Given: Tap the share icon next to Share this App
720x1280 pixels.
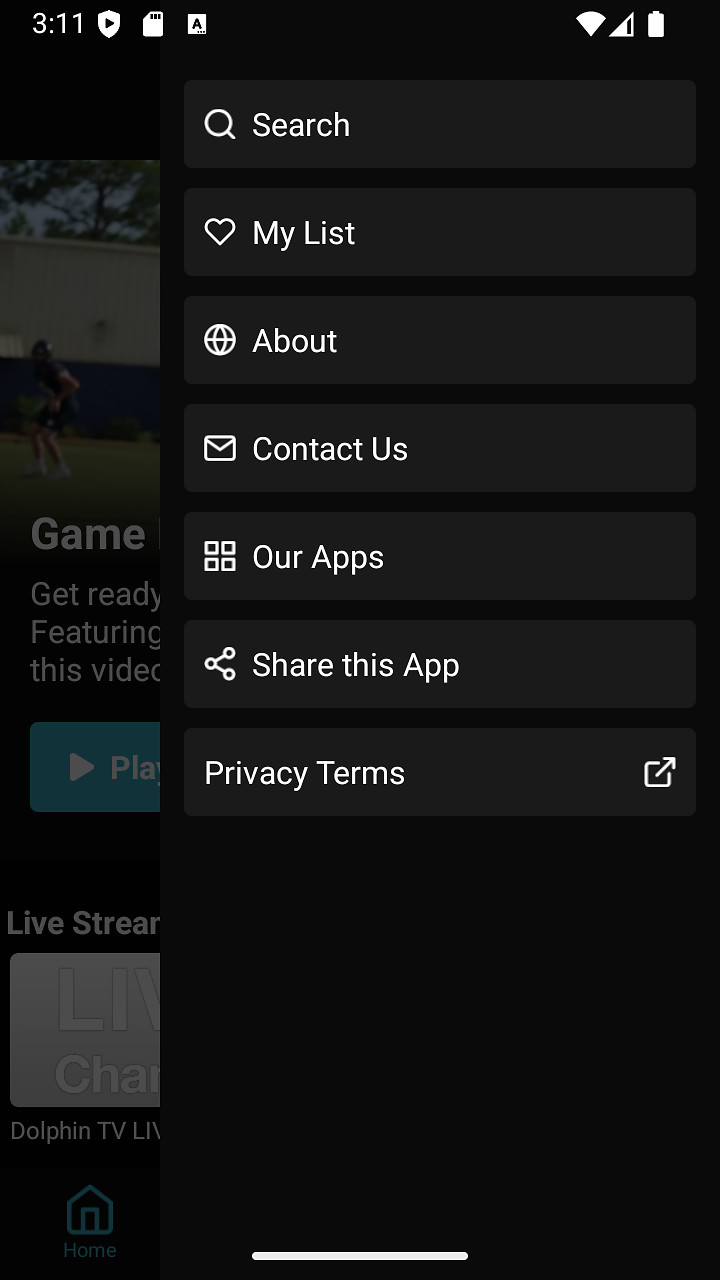Looking at the screenshot, I should [x=219, y=664].
